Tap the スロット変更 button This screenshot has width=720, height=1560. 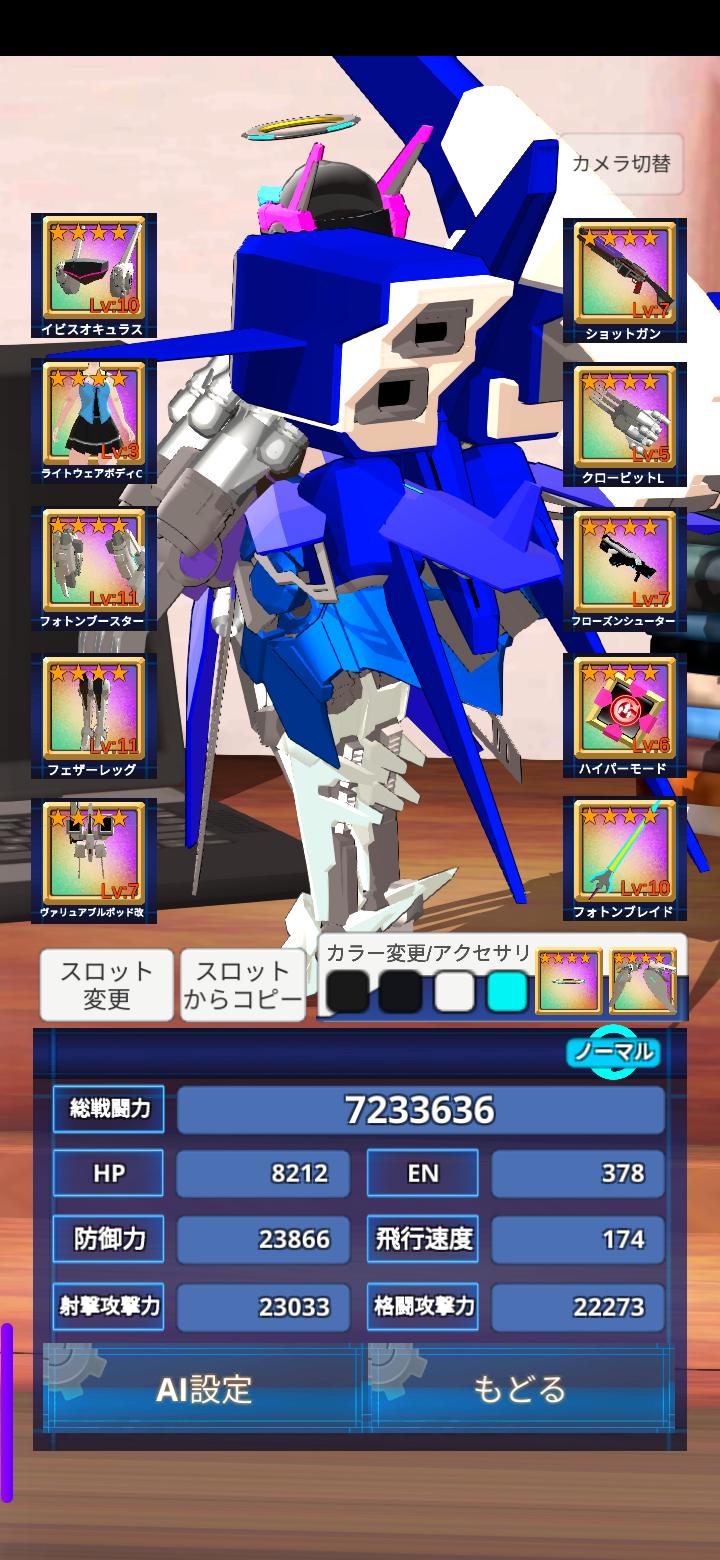[106, 985]
